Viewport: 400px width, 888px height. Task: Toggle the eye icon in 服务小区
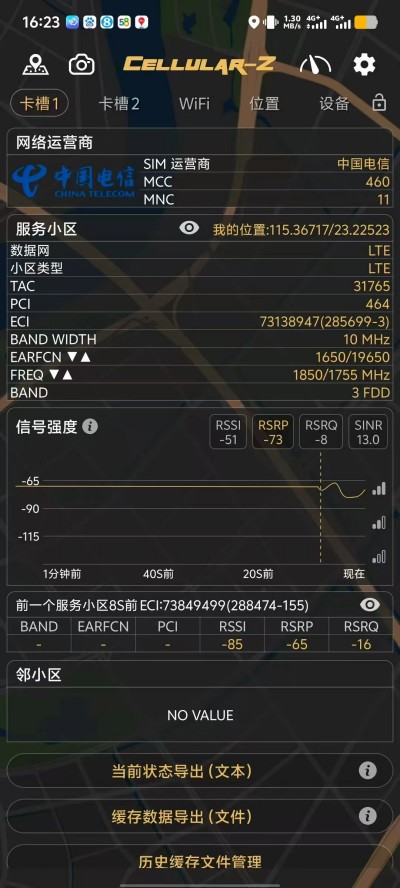point(189,228)
